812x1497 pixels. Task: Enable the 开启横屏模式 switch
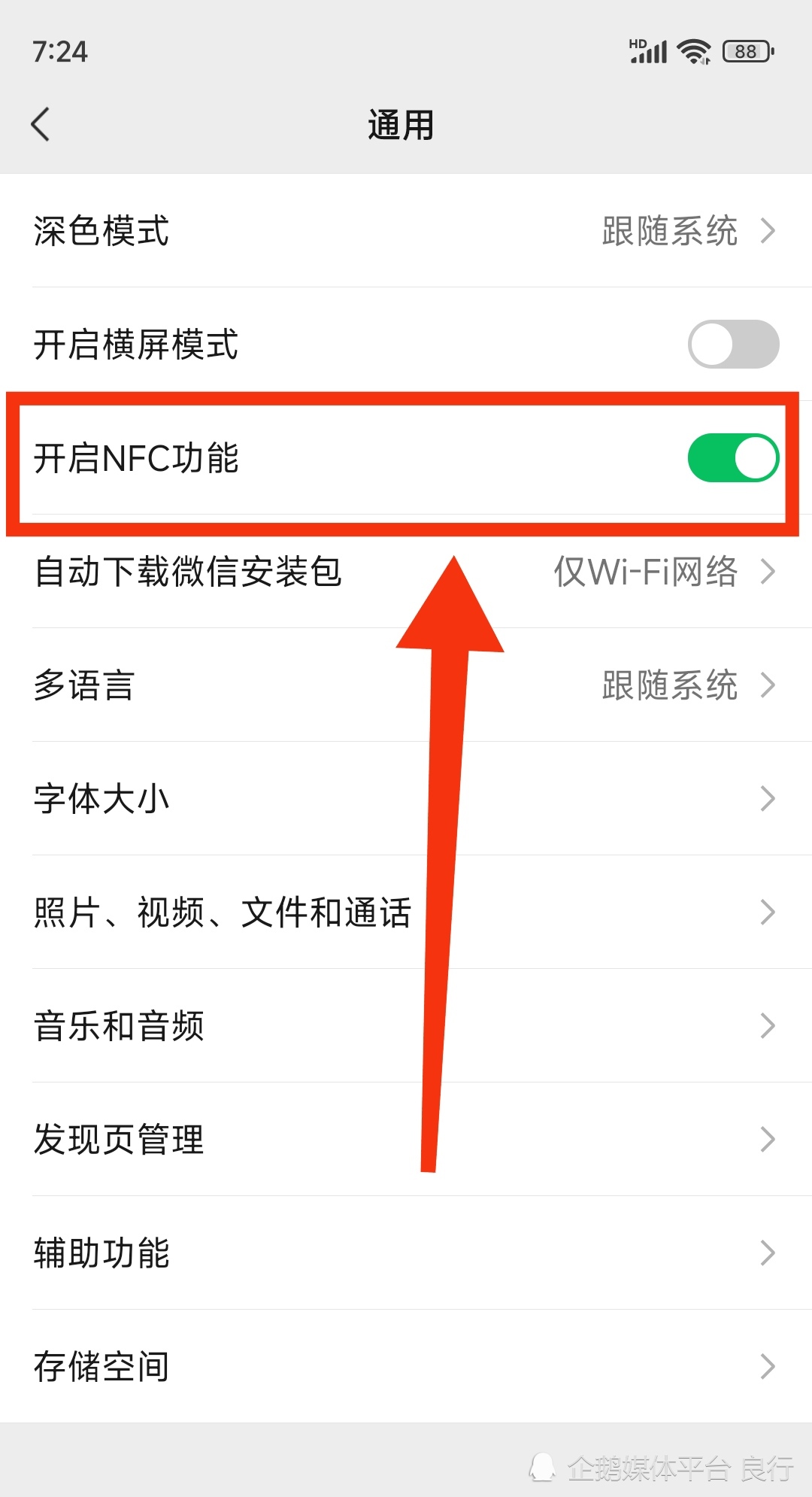[x=733, y=345]
